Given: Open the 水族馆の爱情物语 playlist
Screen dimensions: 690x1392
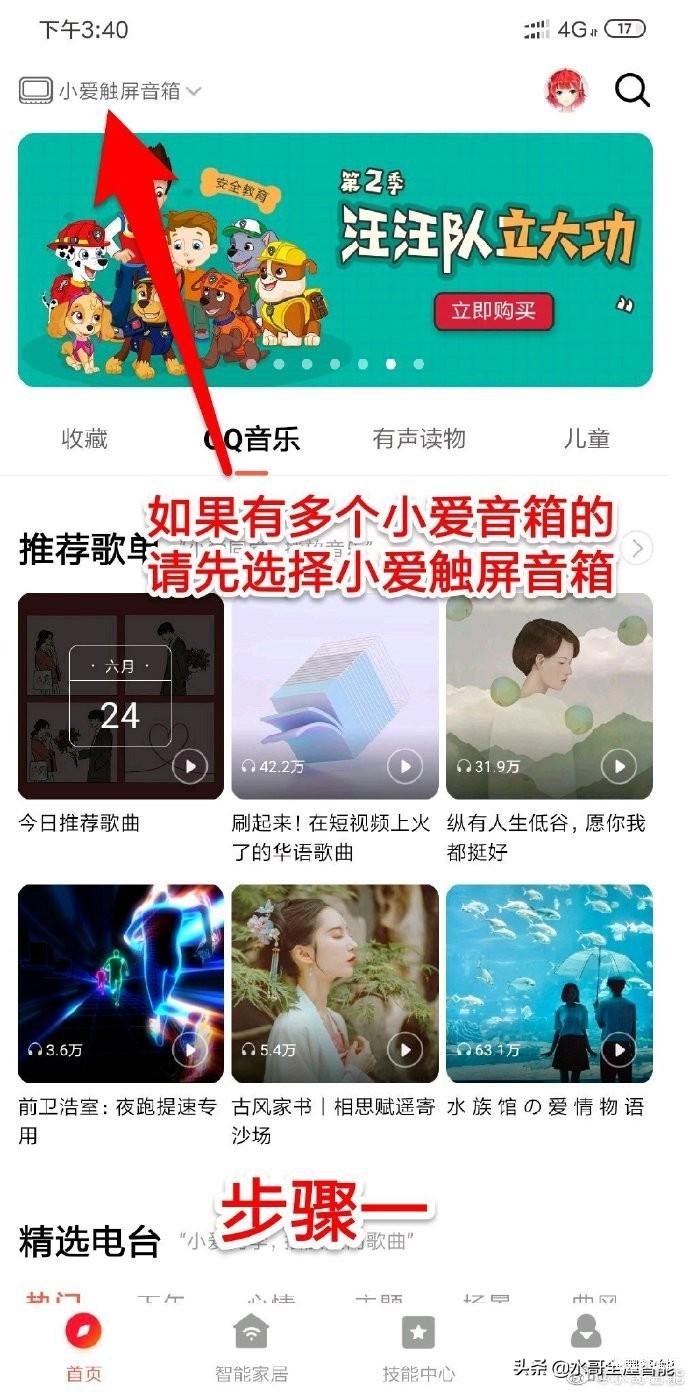Looking at the screenshot, I should tap(549, 983).
